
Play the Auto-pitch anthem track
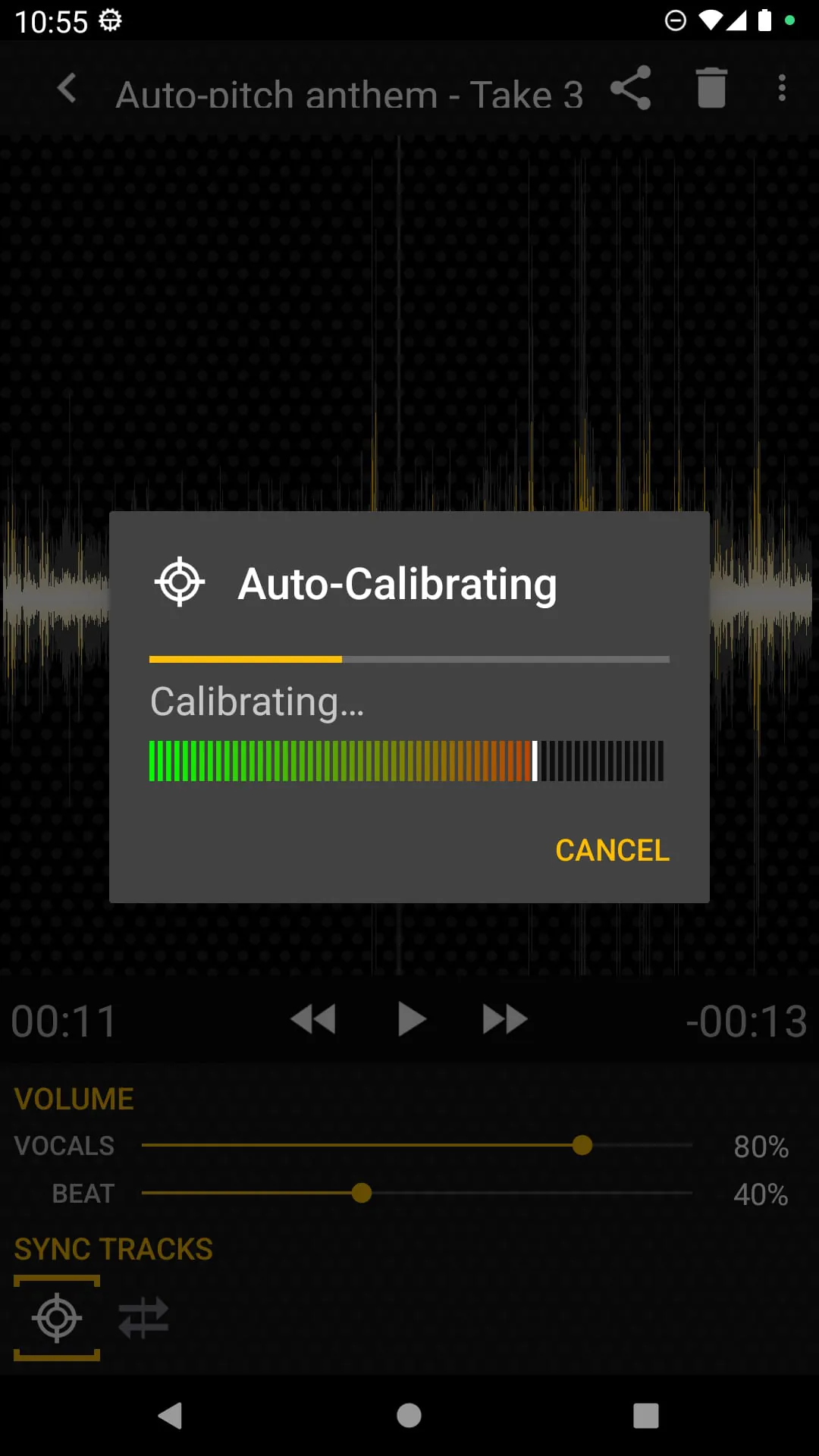[411, 1019]
